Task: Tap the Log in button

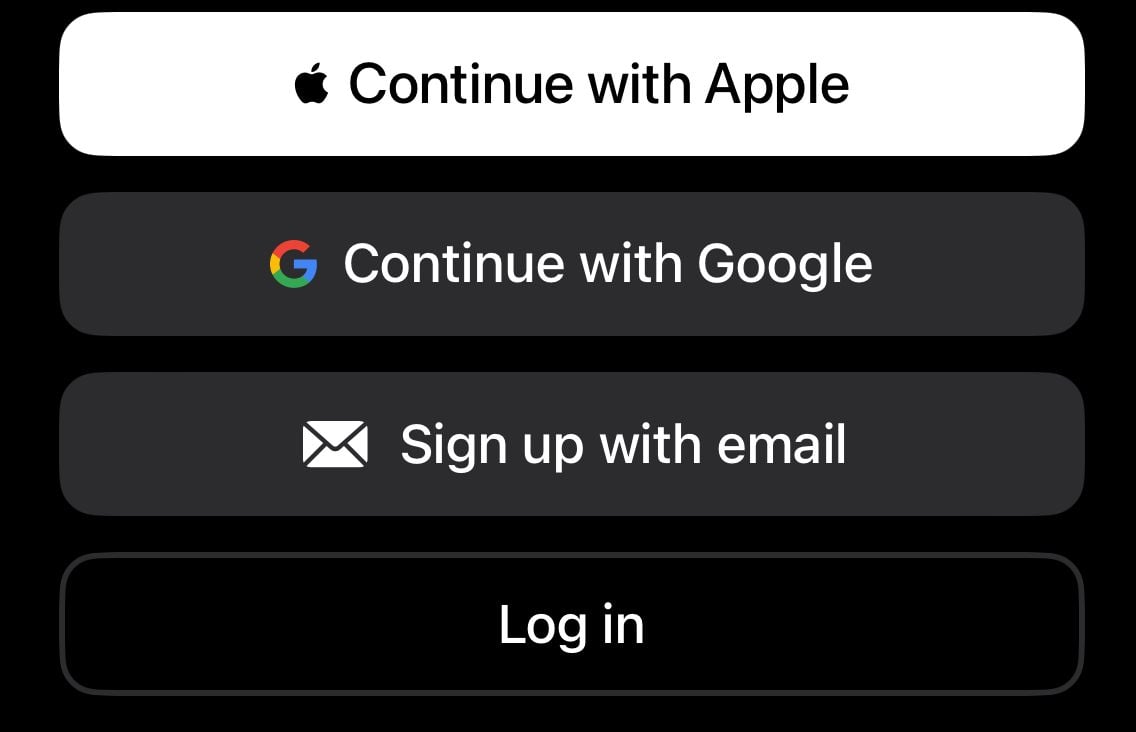Action: 571,624
